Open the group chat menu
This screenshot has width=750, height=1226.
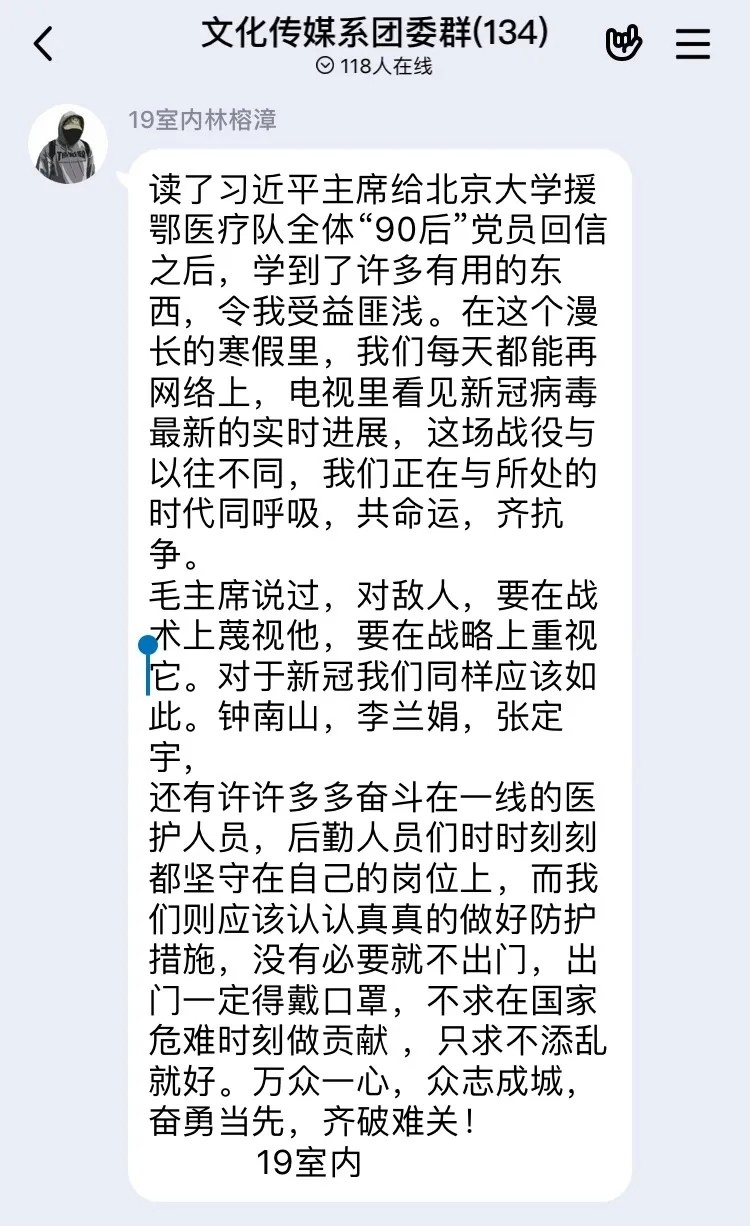[x=693, y=44]
